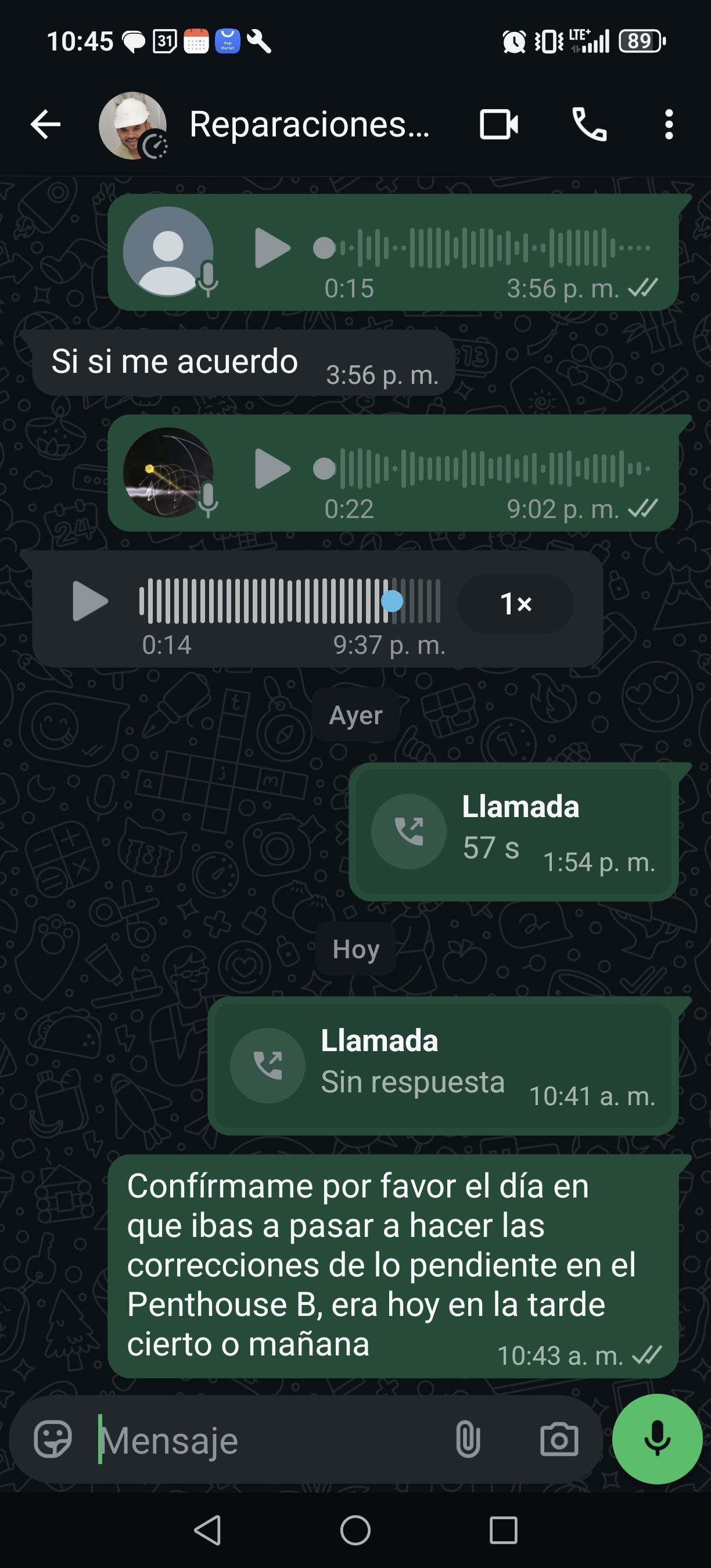The width and height of the screenshot is (711, 1568).
Task: Go to the Android home screen
Action: (355, 1530)
